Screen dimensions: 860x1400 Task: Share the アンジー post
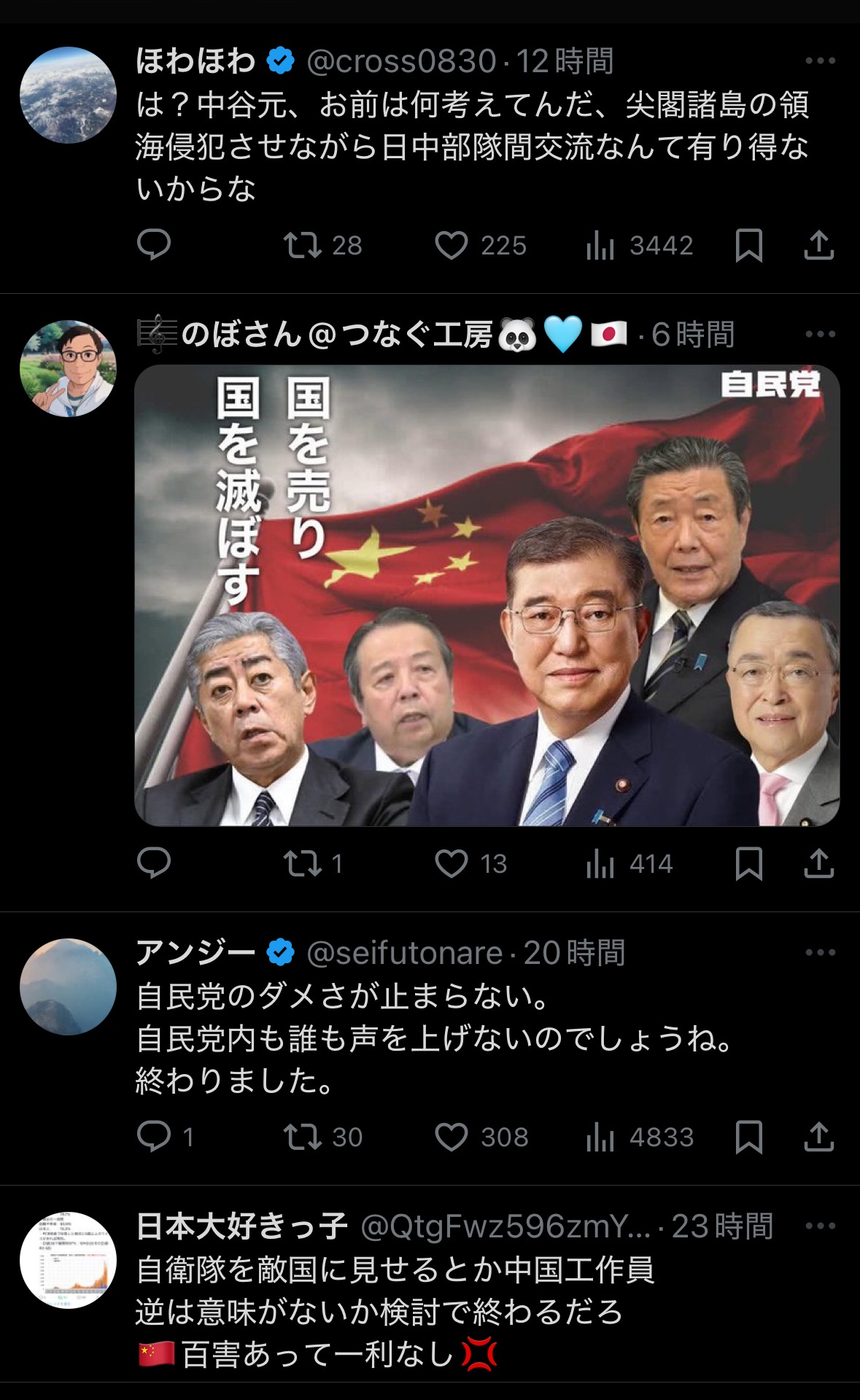click(x=818, y=1137)
